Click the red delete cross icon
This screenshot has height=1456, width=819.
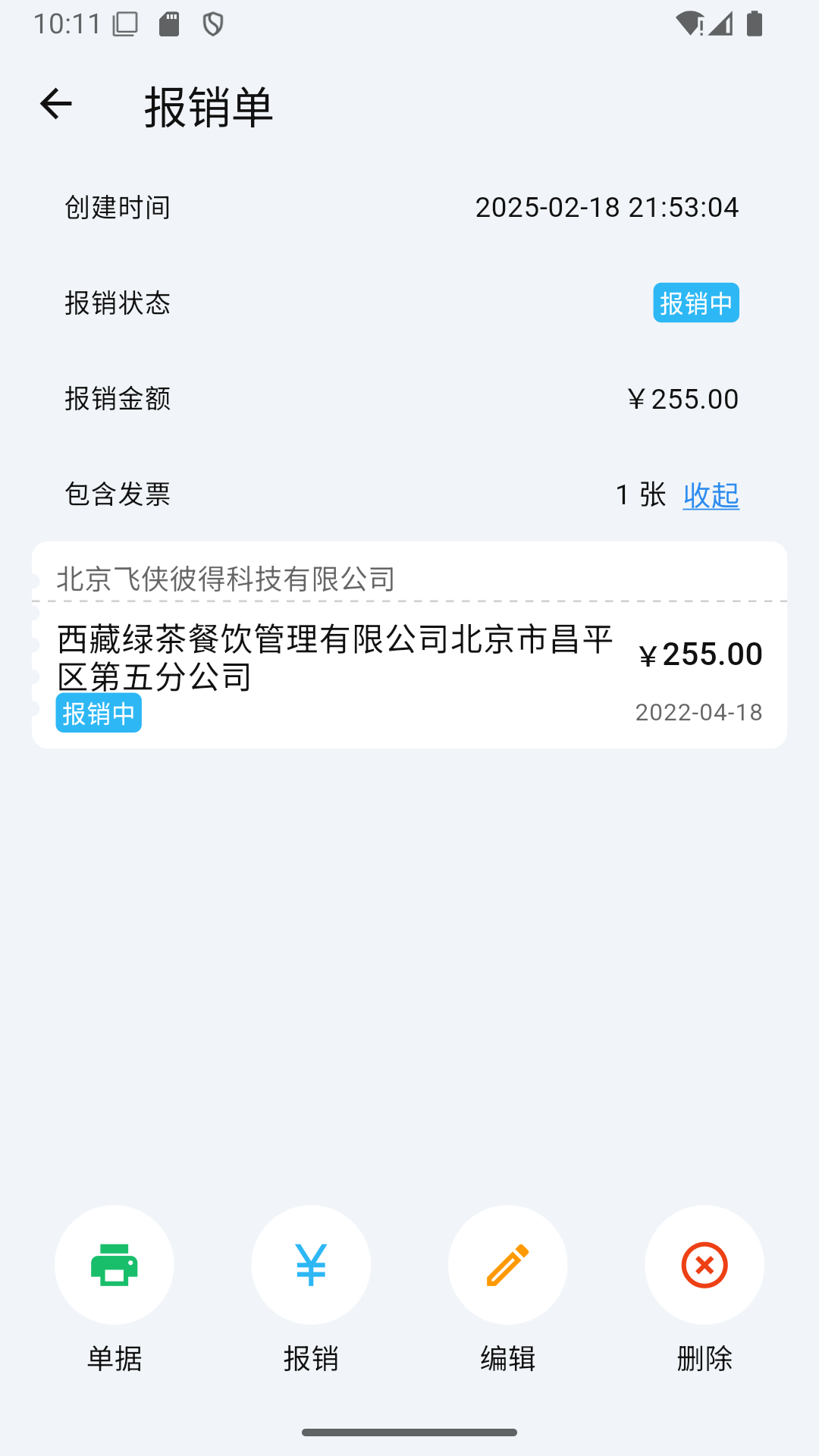click(704, 1265)
